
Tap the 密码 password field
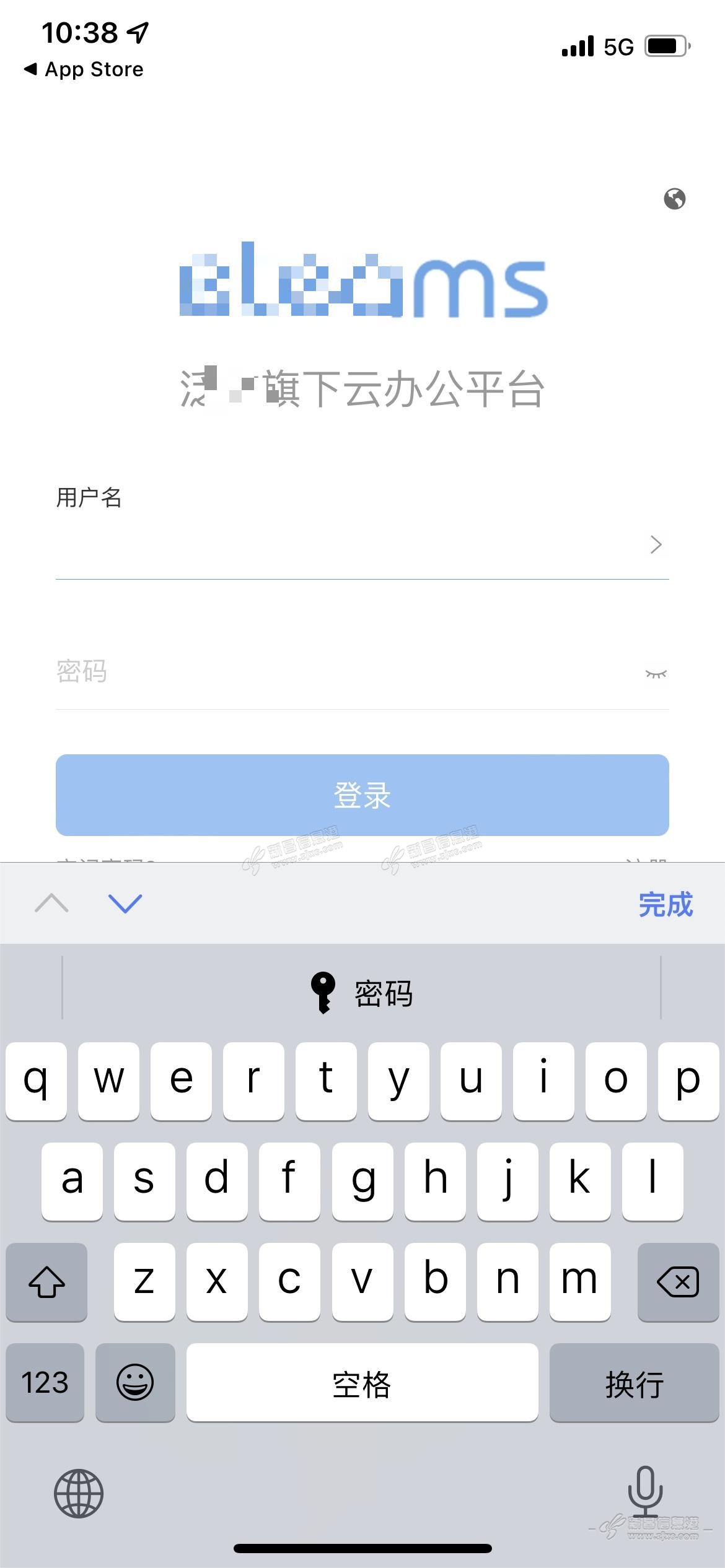347,673
